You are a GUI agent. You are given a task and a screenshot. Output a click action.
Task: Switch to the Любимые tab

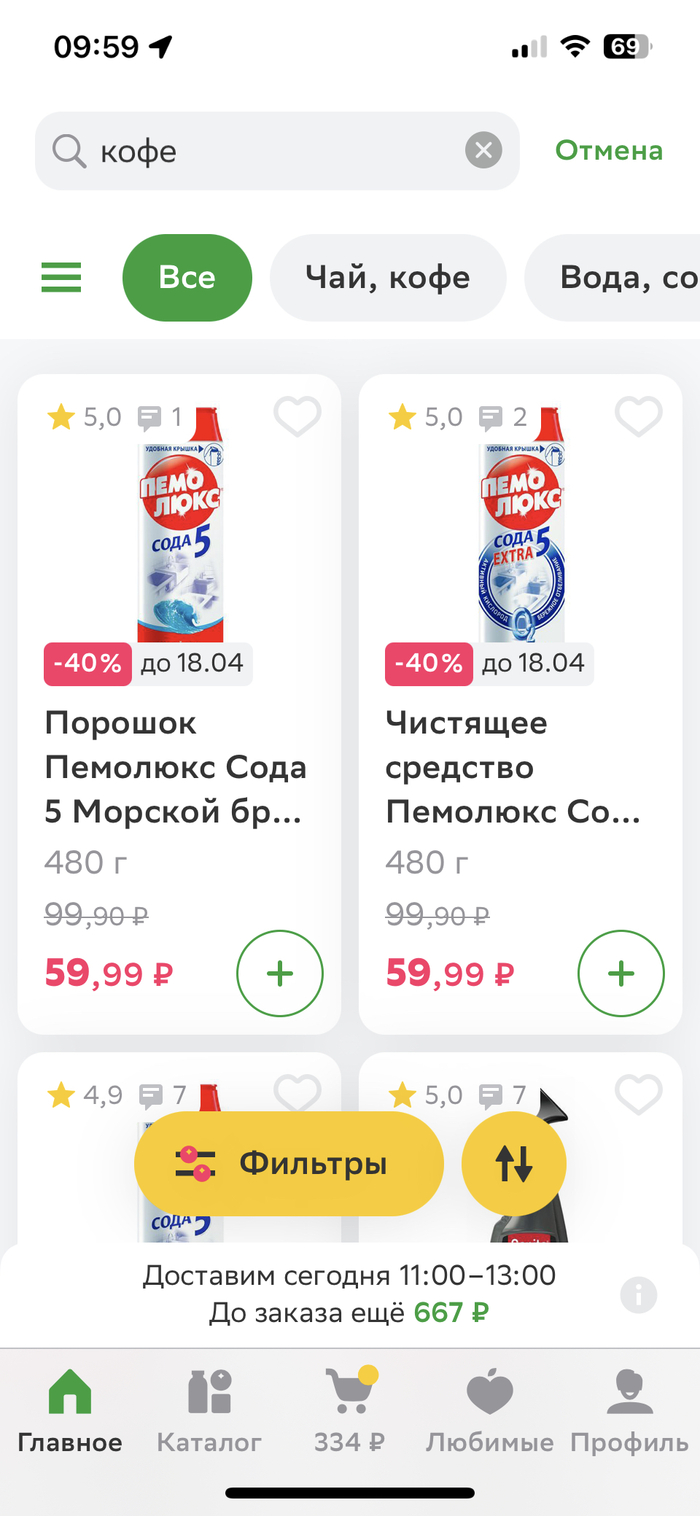point(489,1412)
